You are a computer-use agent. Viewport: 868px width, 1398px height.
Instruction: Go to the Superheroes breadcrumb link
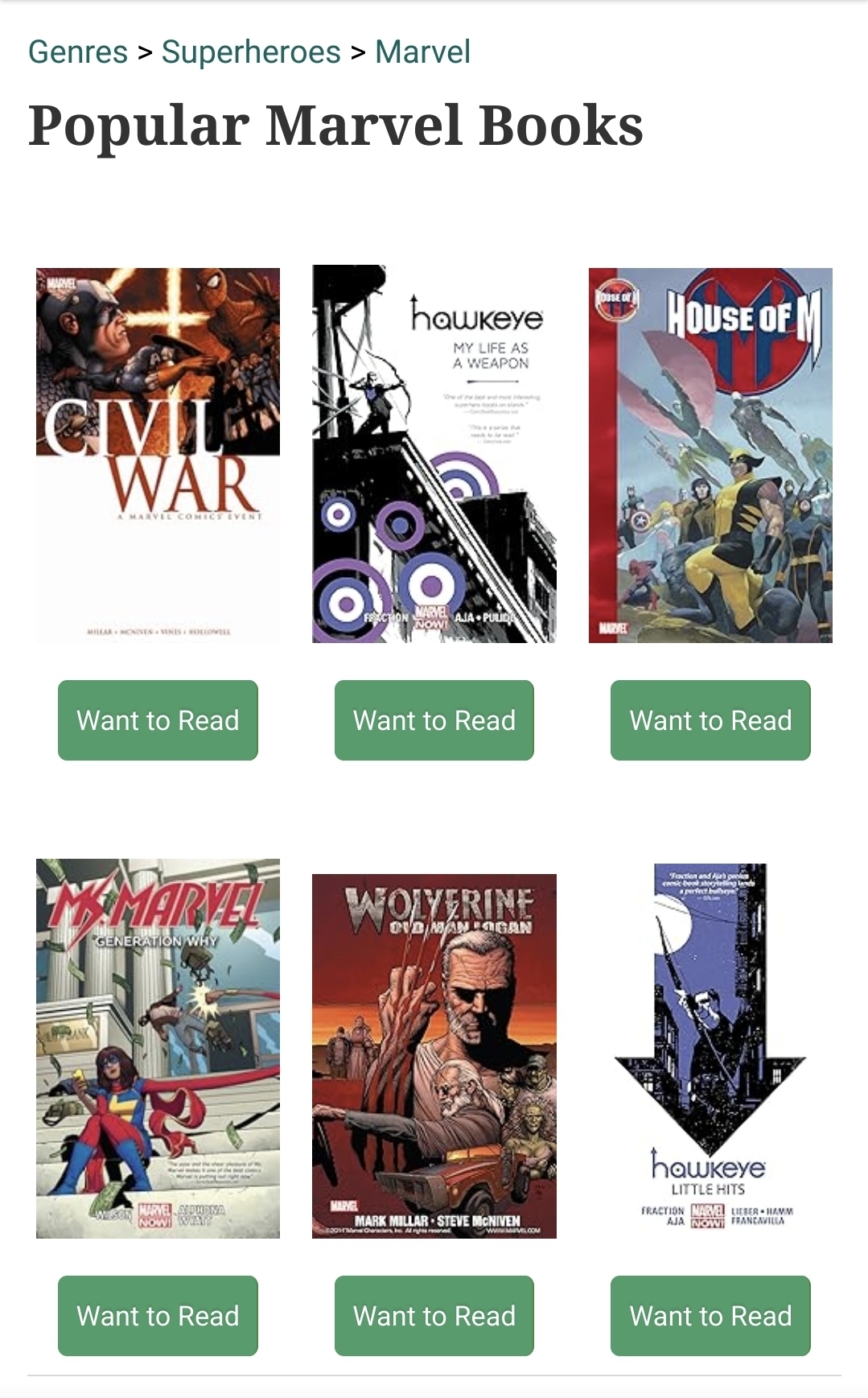251,52
